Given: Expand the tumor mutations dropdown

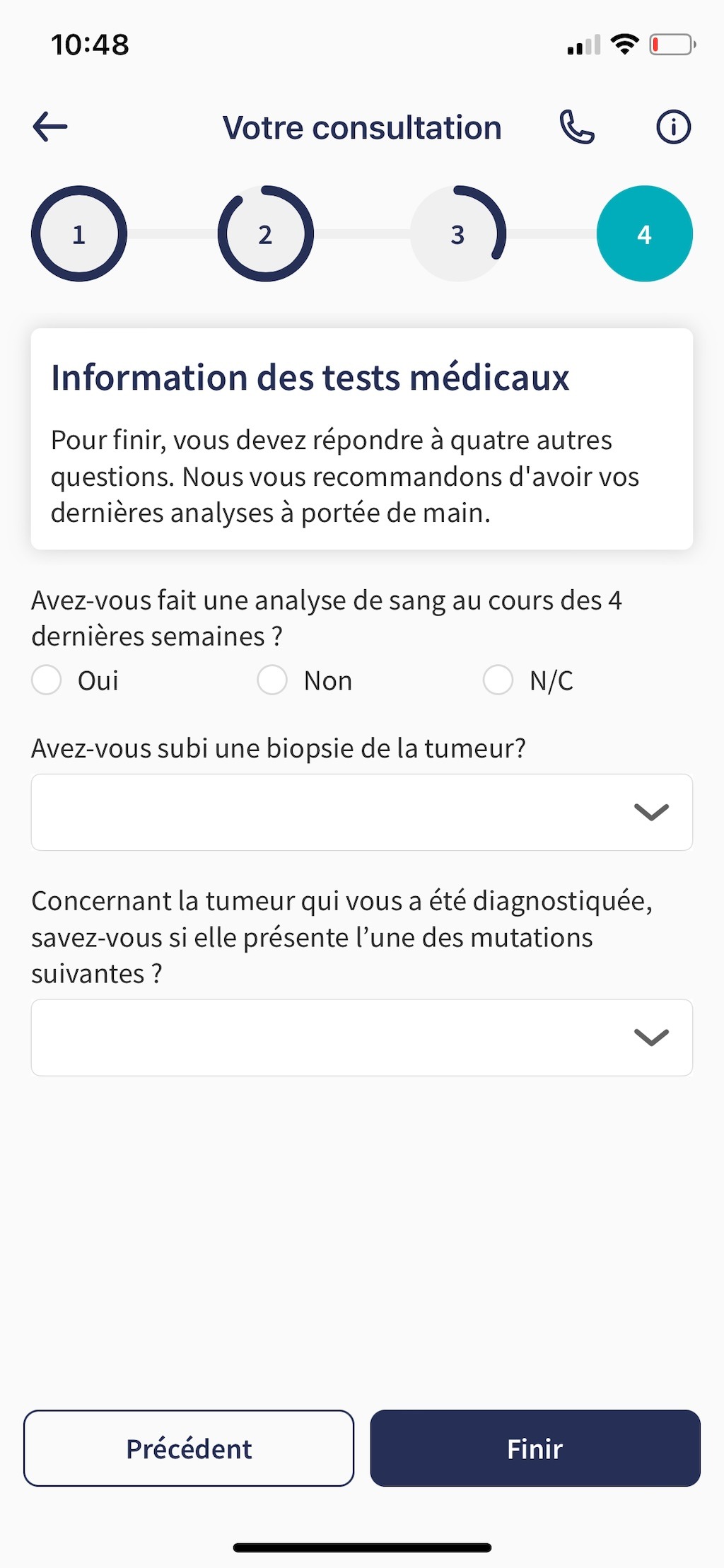Looking at the screenshot, I should click(361, 1038).
